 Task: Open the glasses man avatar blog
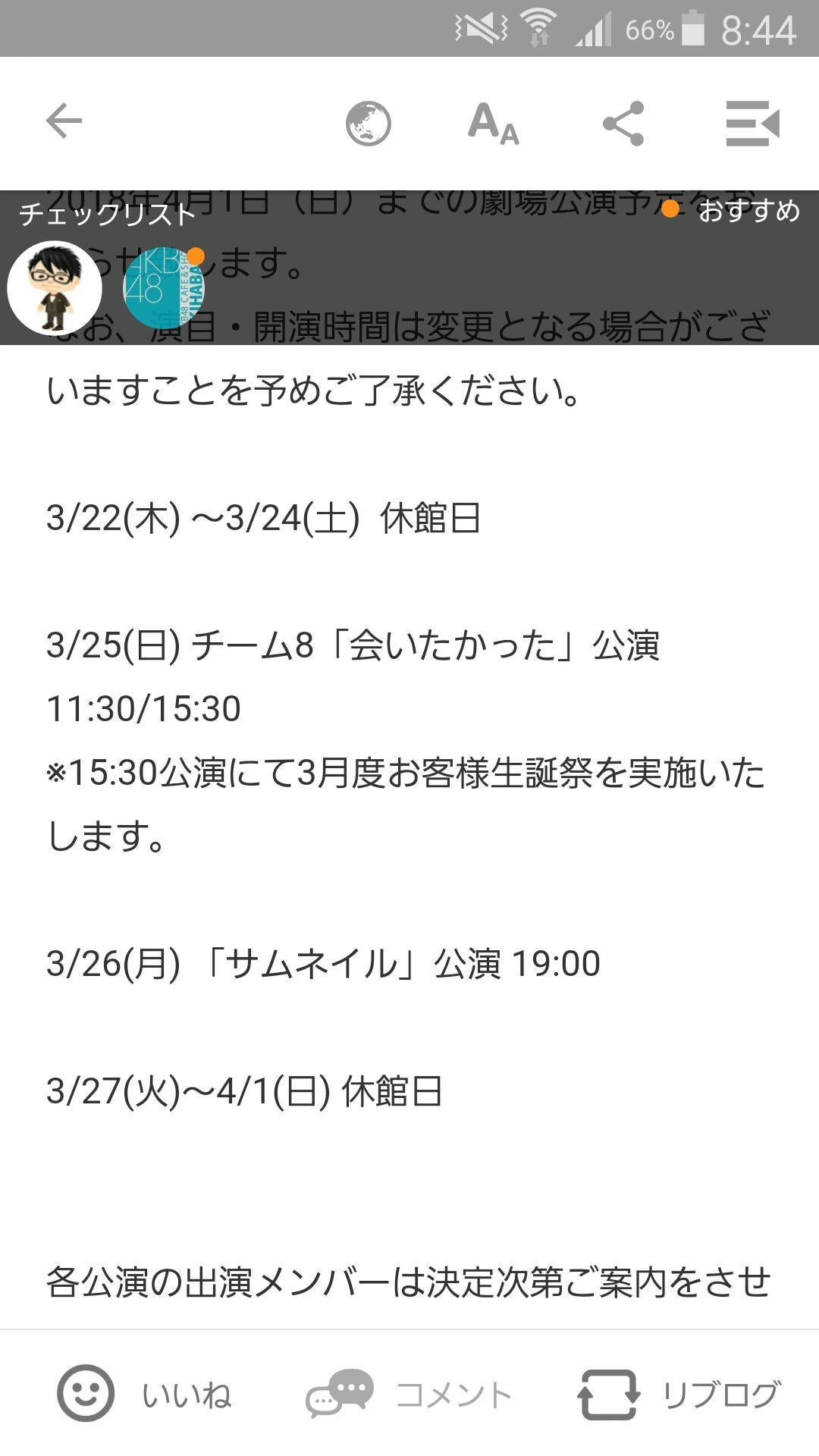(55, 288)
